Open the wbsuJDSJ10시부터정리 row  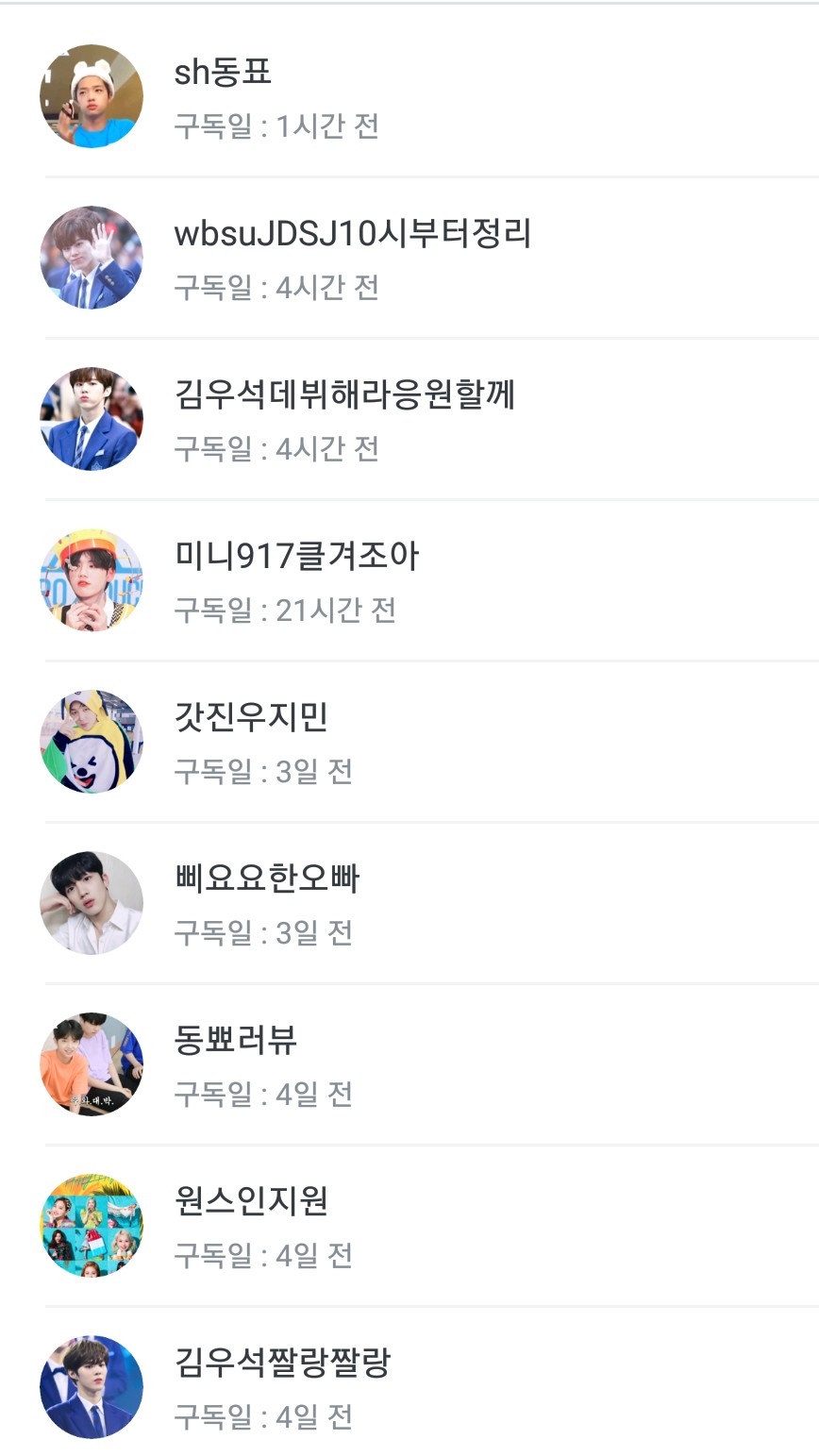pyautogui.click(x=352, y=234)
